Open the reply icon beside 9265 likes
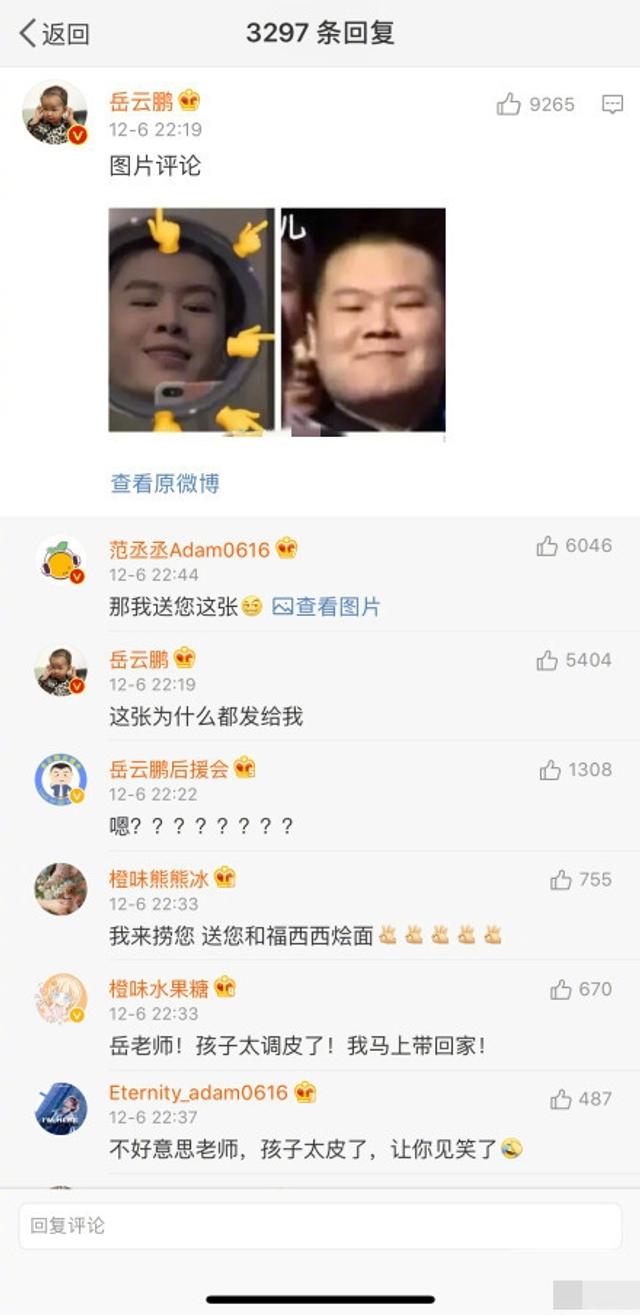640x1315 pixels. [612, 104]
